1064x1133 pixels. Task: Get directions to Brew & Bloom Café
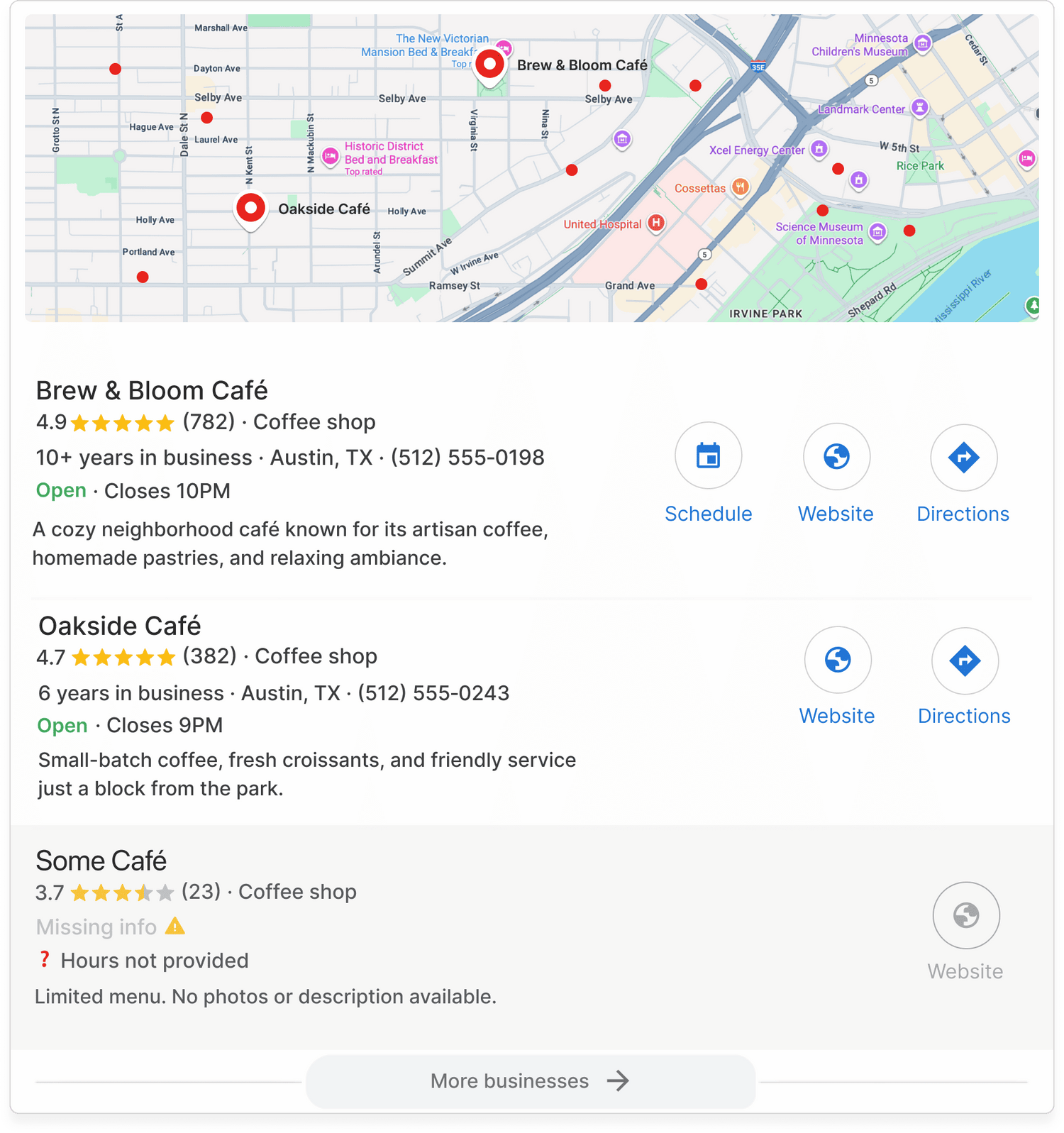click(x=963, y=457)
